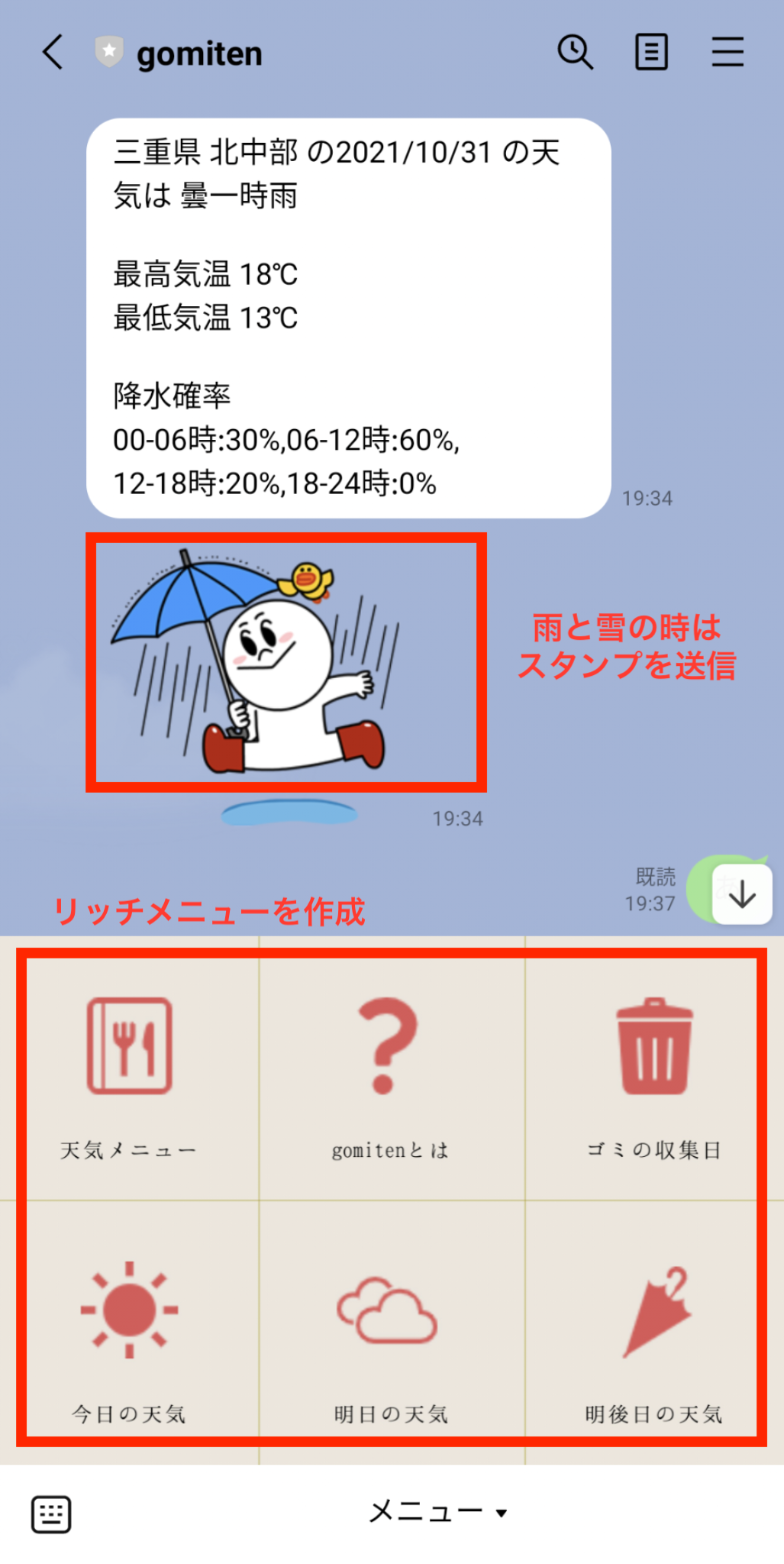This screenshot has height=1564, width=784.
Task: Open the hamburger menu in header
Action: pos(728,53)
